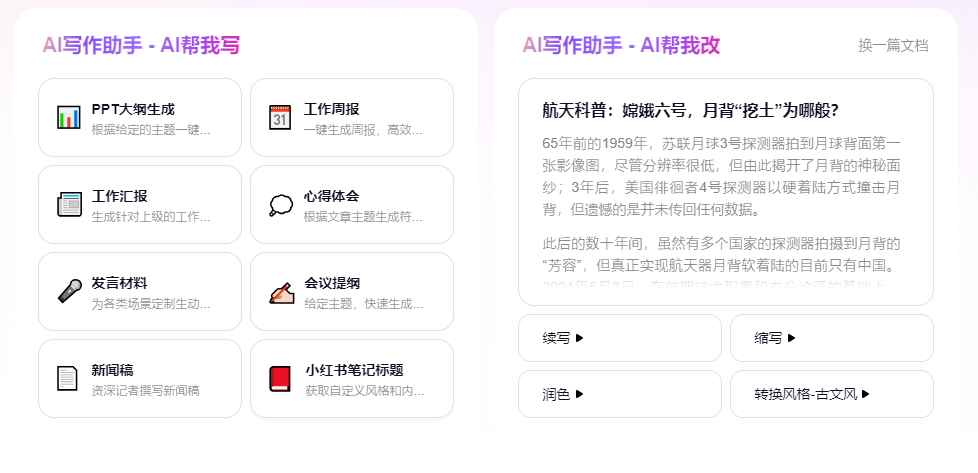Tap 换一篇文档 to switch document
This screenshot has height=473, width=978.
coord(892,45)
